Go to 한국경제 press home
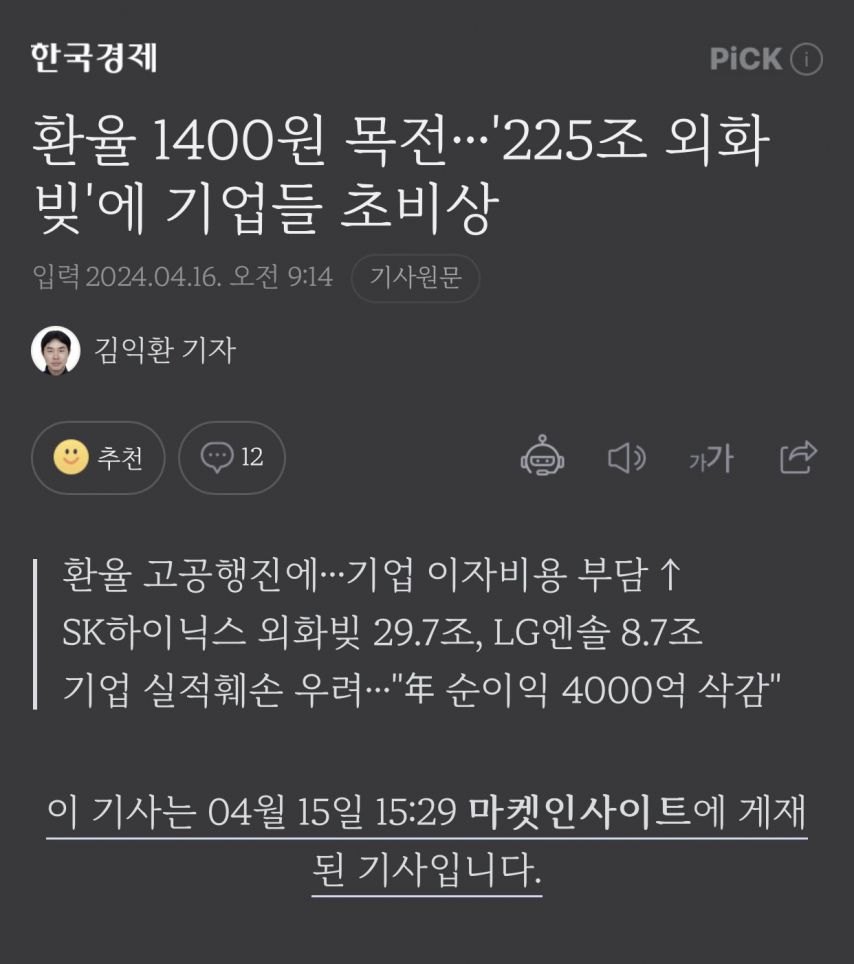This screenshot has width=854, height=964. (x=93, y=57)
